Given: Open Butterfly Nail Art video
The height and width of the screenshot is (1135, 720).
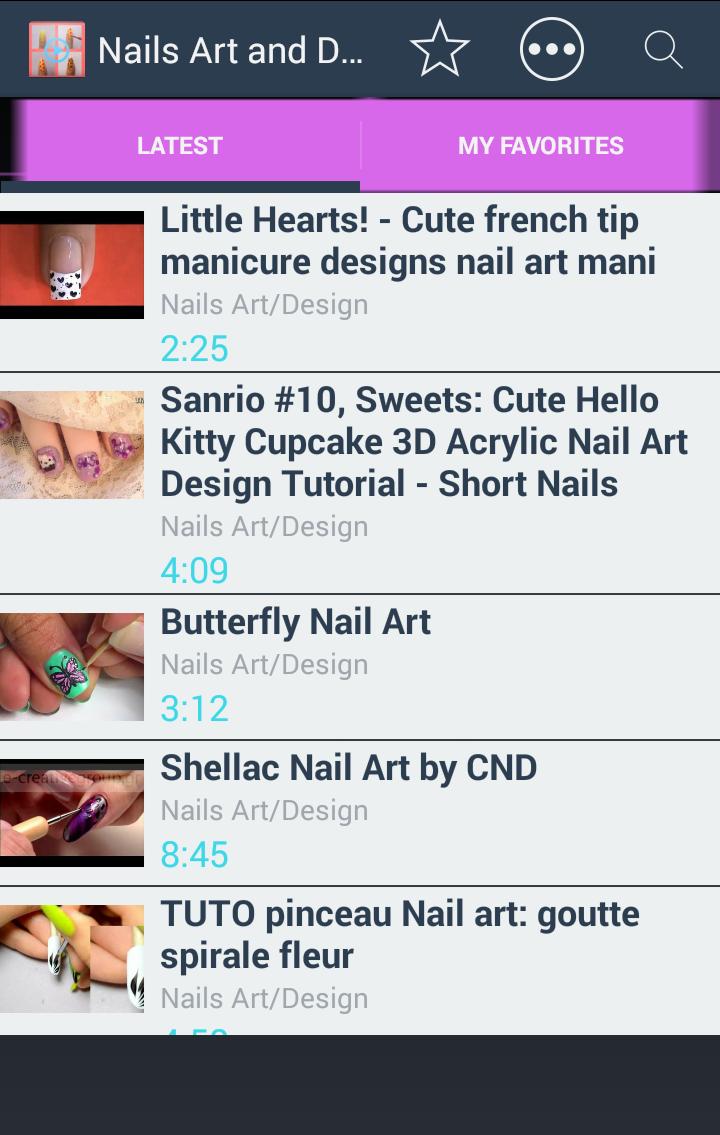Looking at the screenshot, I should pyautogui.click(x=295, y=622).
